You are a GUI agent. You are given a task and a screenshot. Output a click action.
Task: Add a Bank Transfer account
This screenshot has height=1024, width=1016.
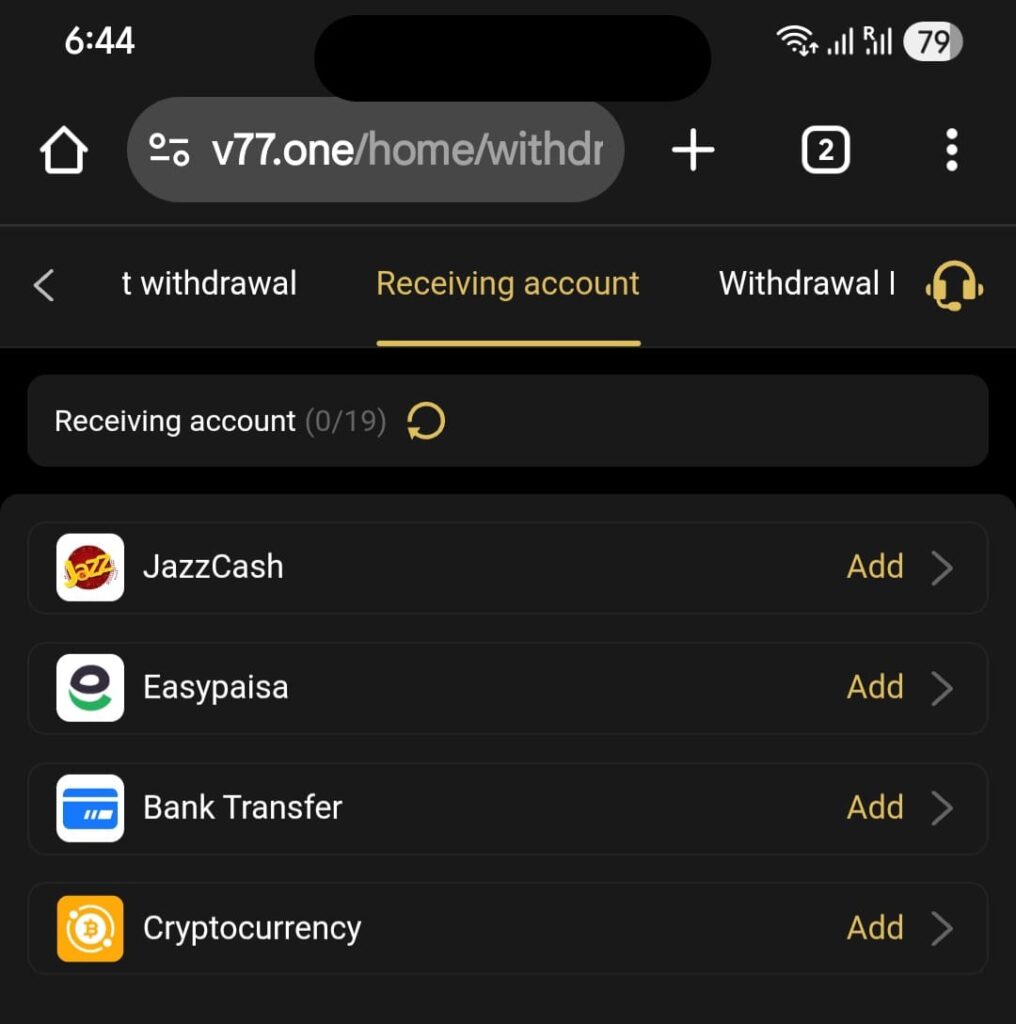pos(875,807)
